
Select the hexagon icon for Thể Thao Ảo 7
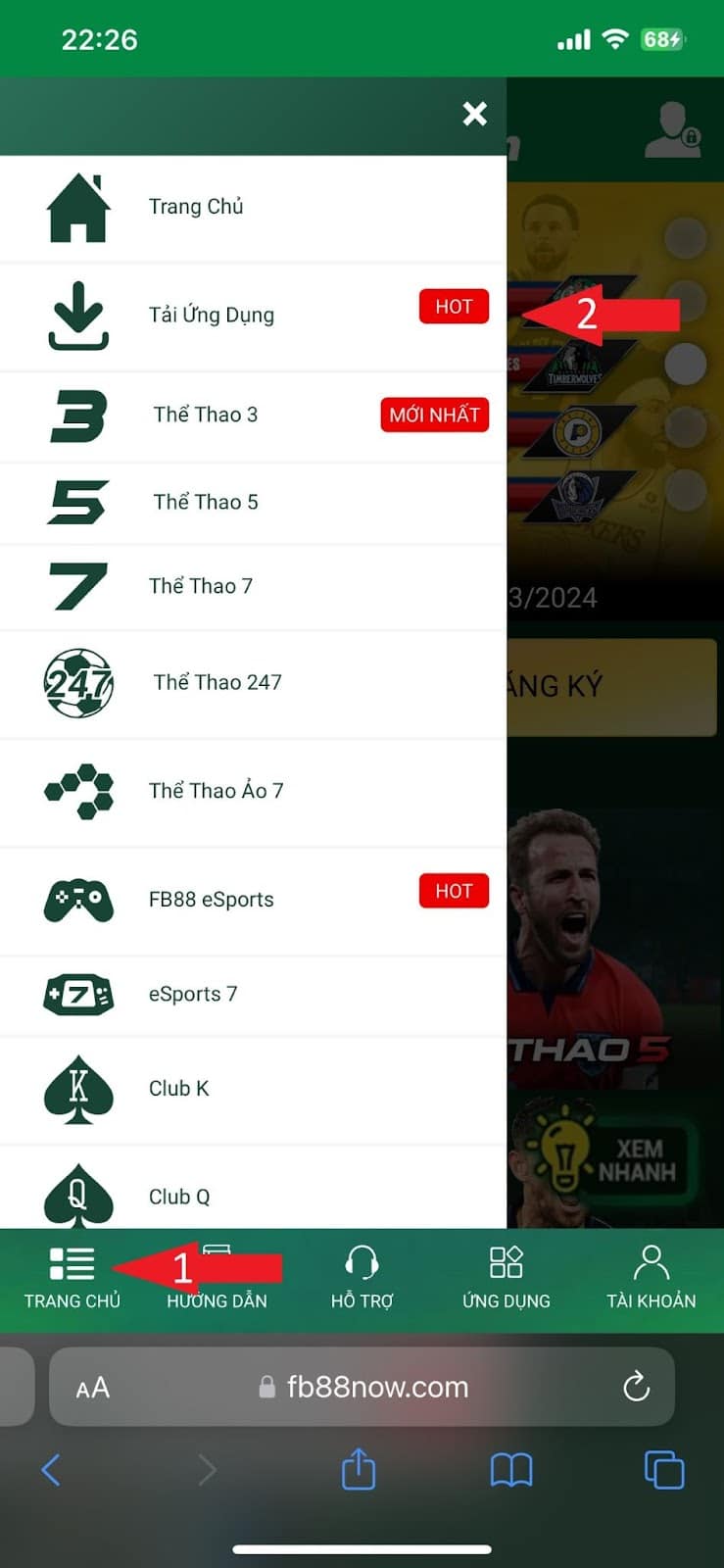pyautogui.click(x=78, y=790)
